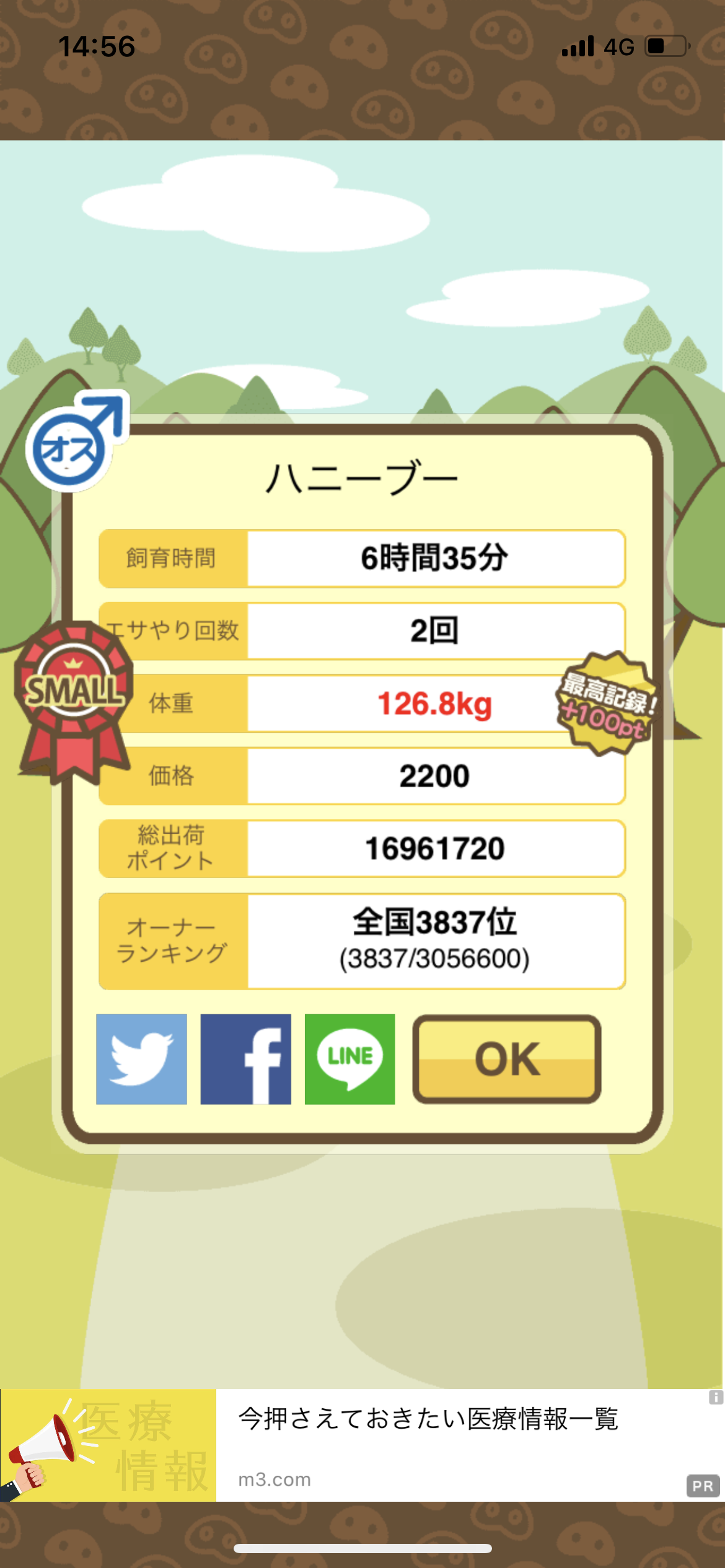Tap the ad info icon
The image size is (725, 1568).
pyautogui.click(x=716, y=1397)
